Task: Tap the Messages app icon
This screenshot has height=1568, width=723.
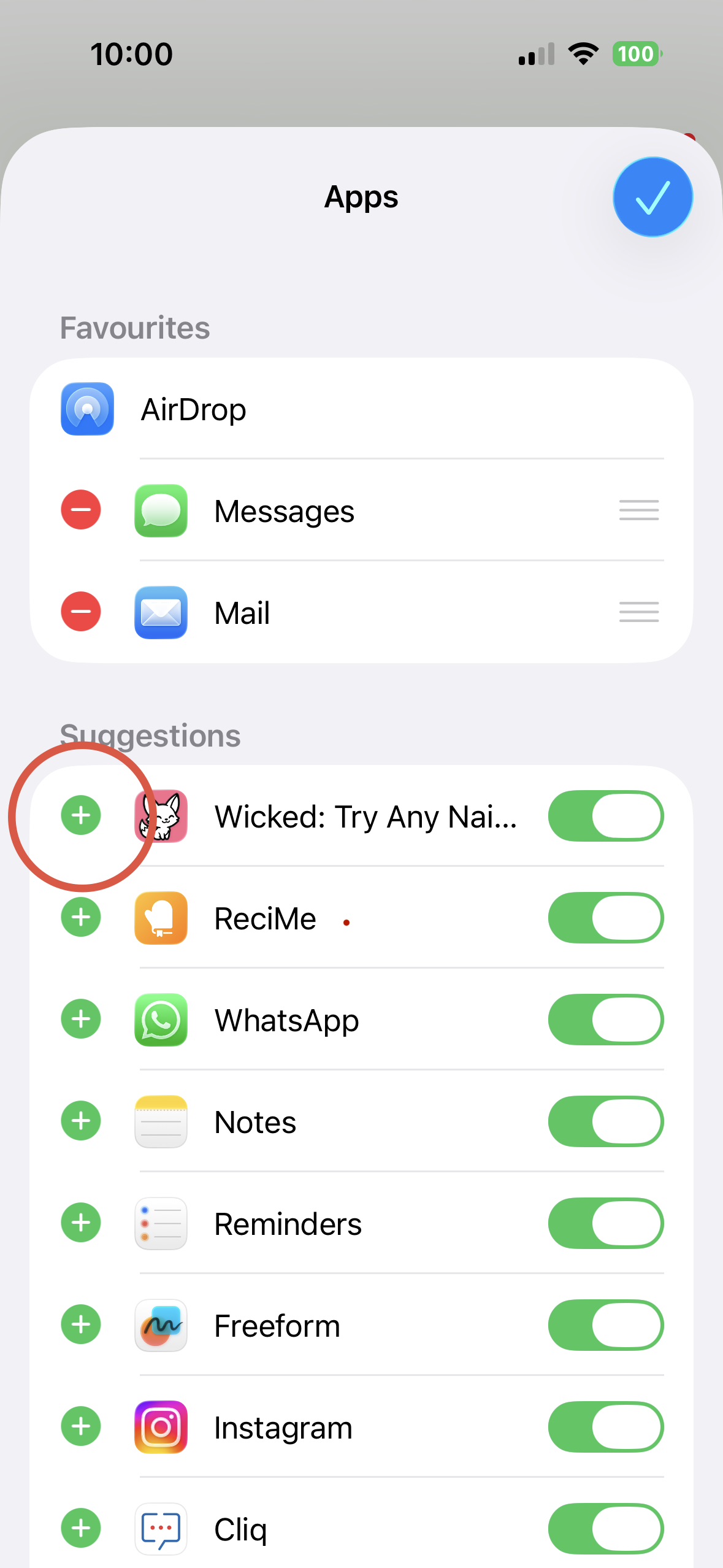Action: [161, 510]
